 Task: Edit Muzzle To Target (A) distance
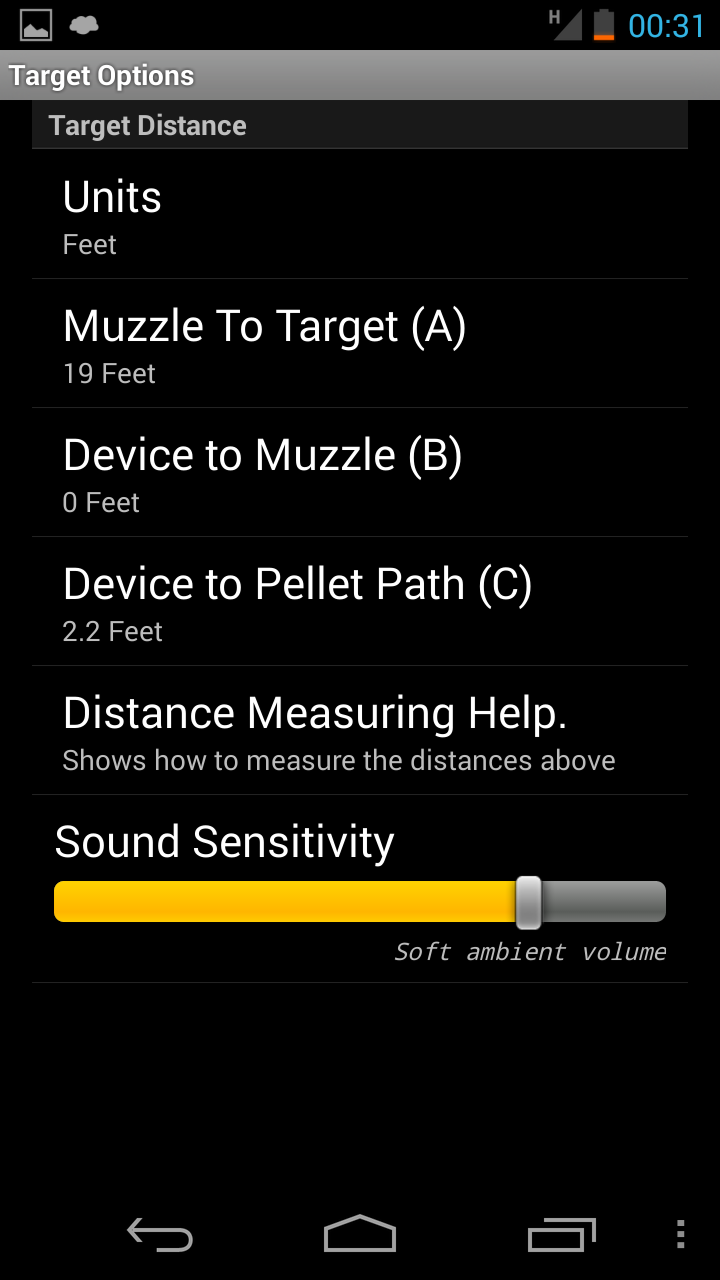[360, 343]
